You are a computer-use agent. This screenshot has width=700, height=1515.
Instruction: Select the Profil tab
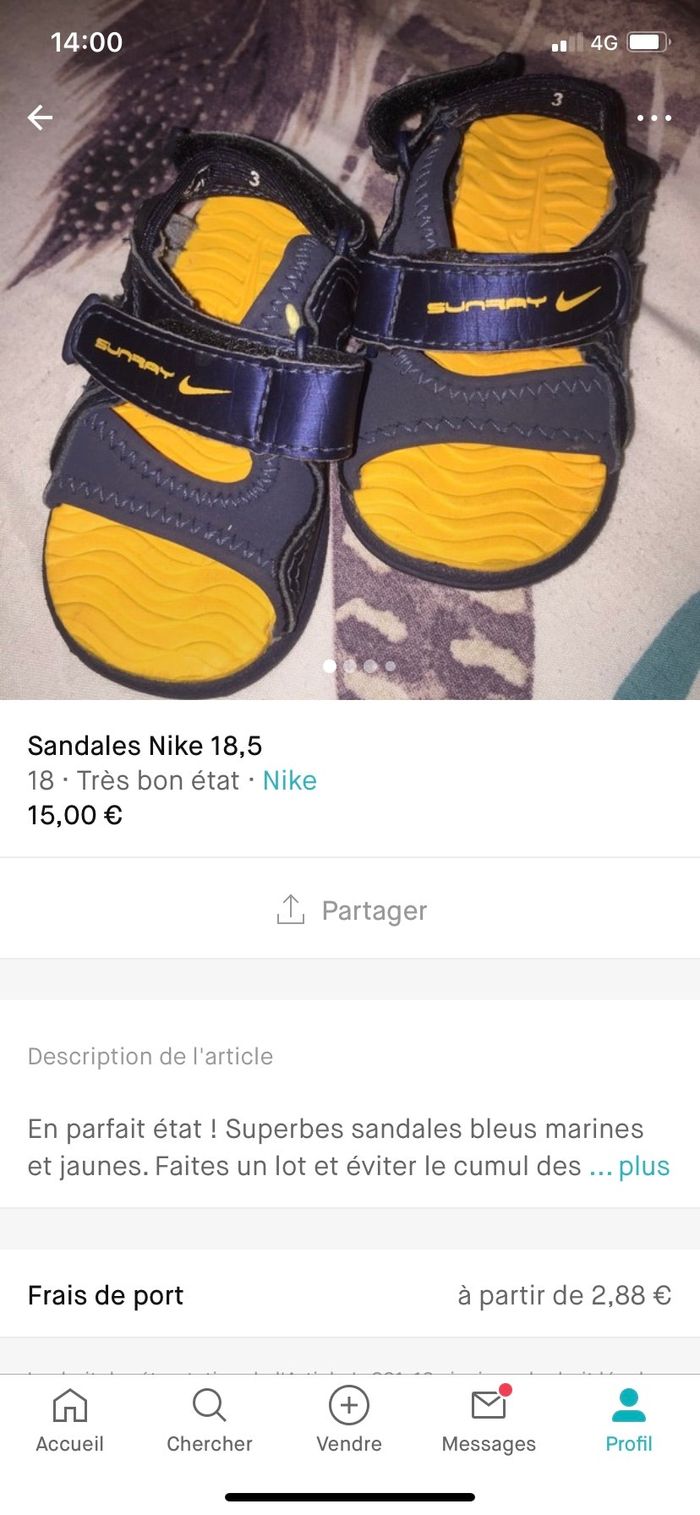click(629, 1422)
